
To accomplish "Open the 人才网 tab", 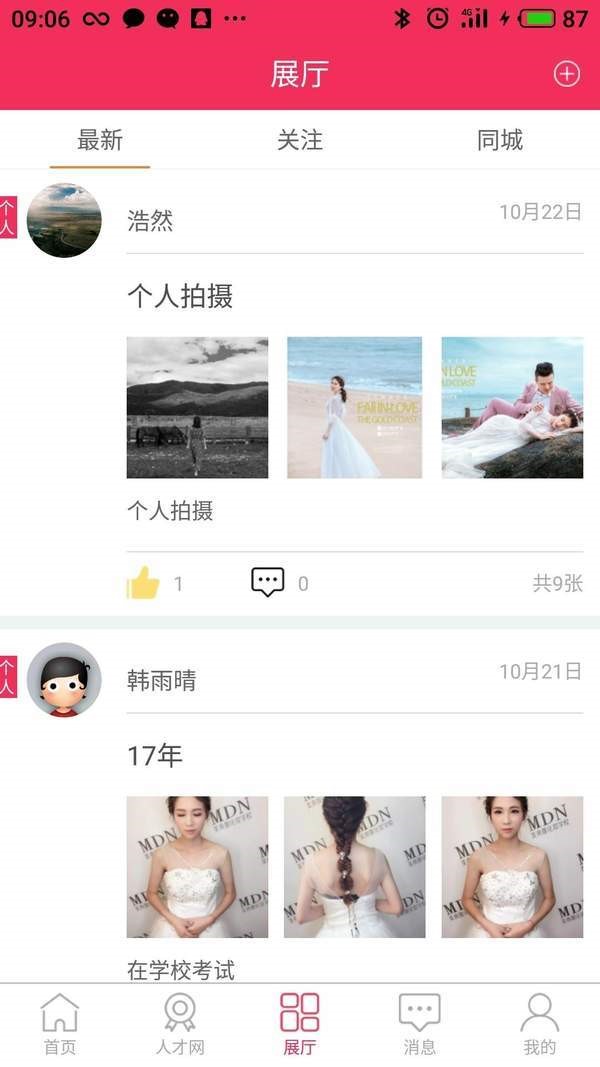I will point(180,1024).
